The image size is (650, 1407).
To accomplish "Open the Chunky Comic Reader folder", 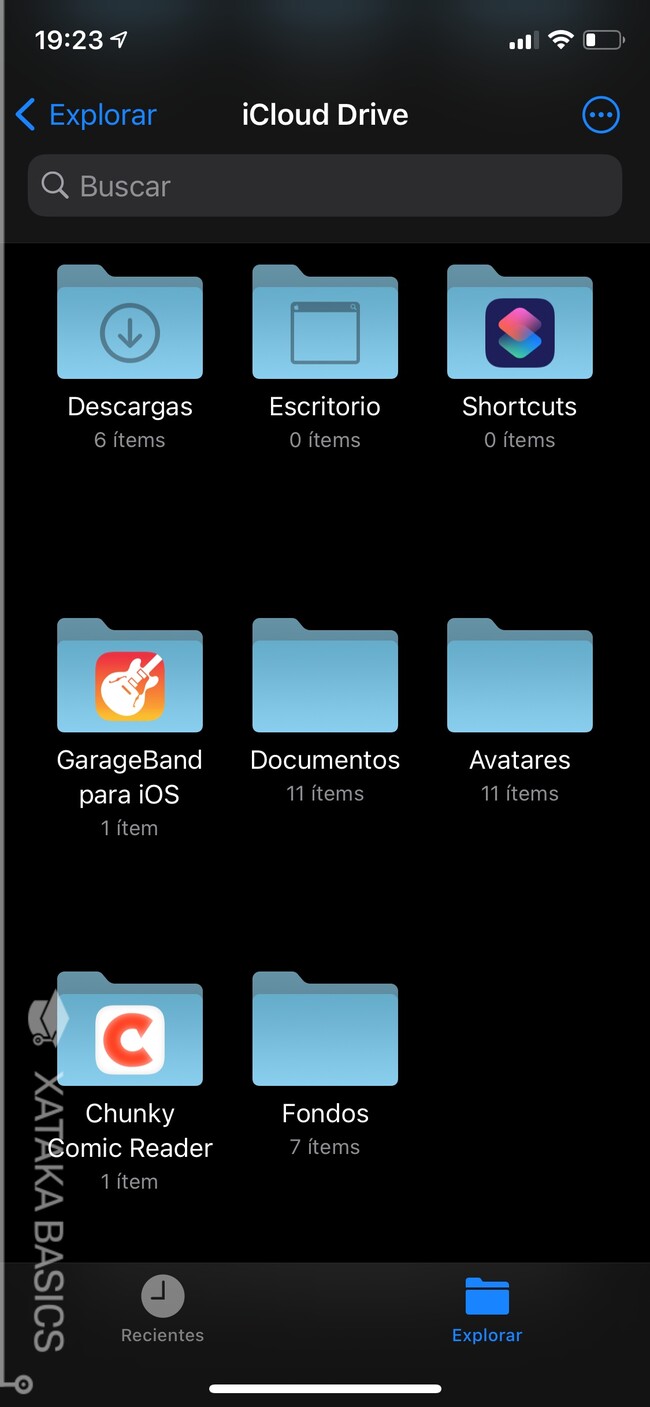I will (x=130, y=1031).
